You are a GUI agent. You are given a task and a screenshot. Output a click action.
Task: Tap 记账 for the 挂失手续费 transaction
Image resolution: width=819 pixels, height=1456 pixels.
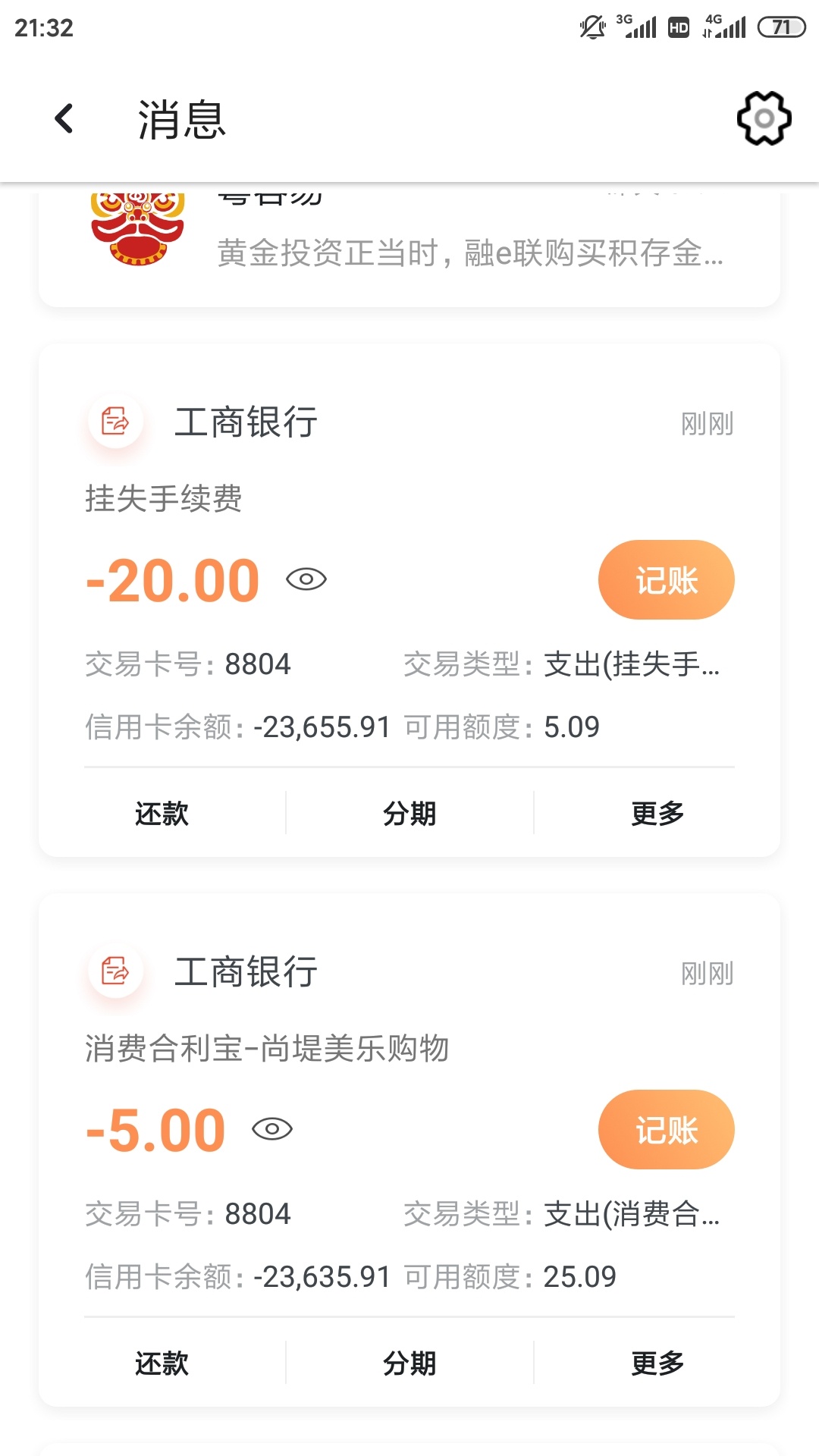pyautogui.click(x=666, y=580)
